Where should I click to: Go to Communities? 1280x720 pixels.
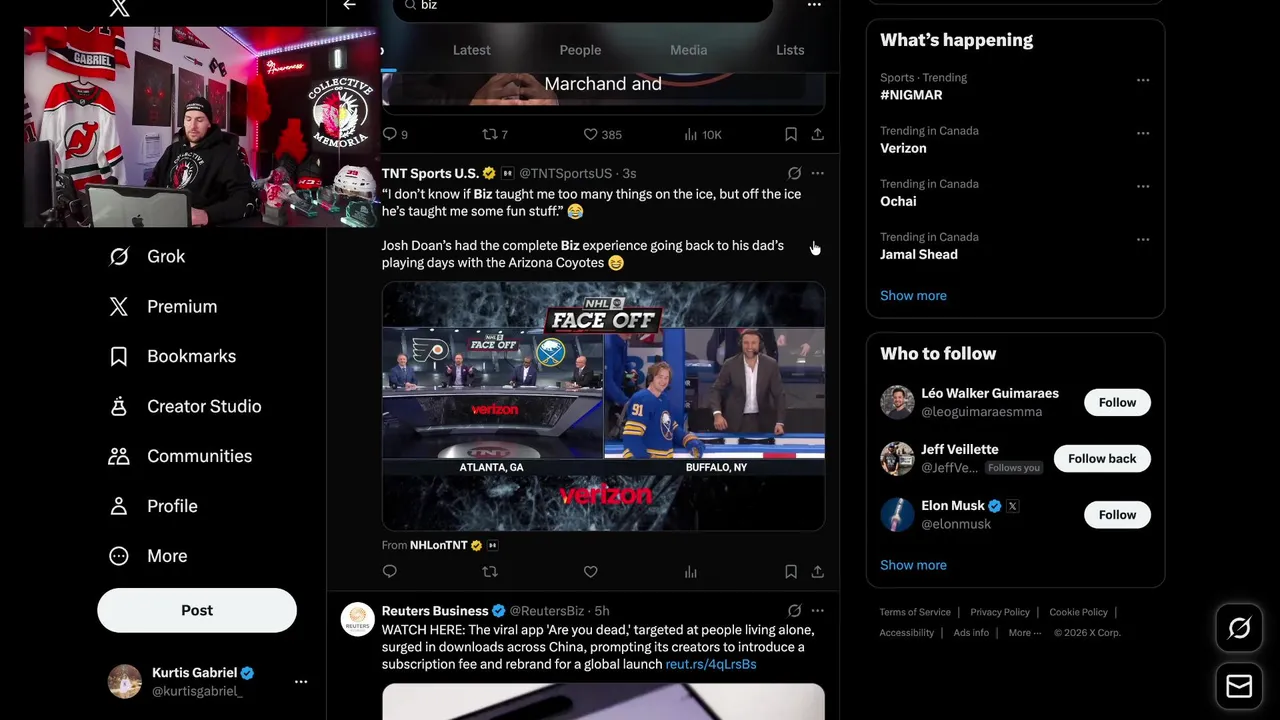180,456
